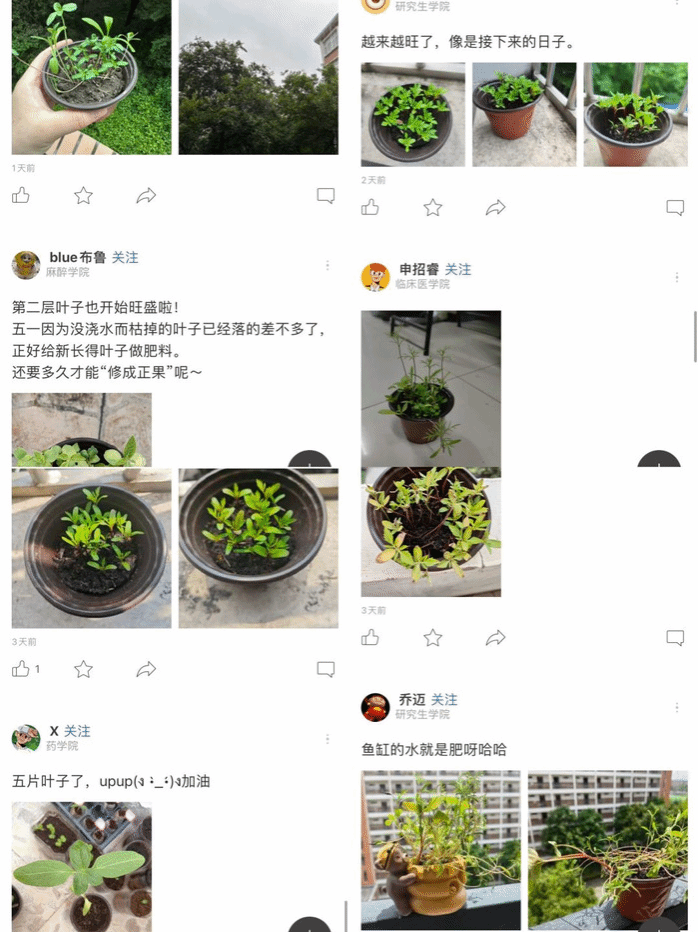Follow 乔迈 via the 关注 link
Image resolution: width=698 pixels, height=932 pixels.
click(x=444, y=700)
